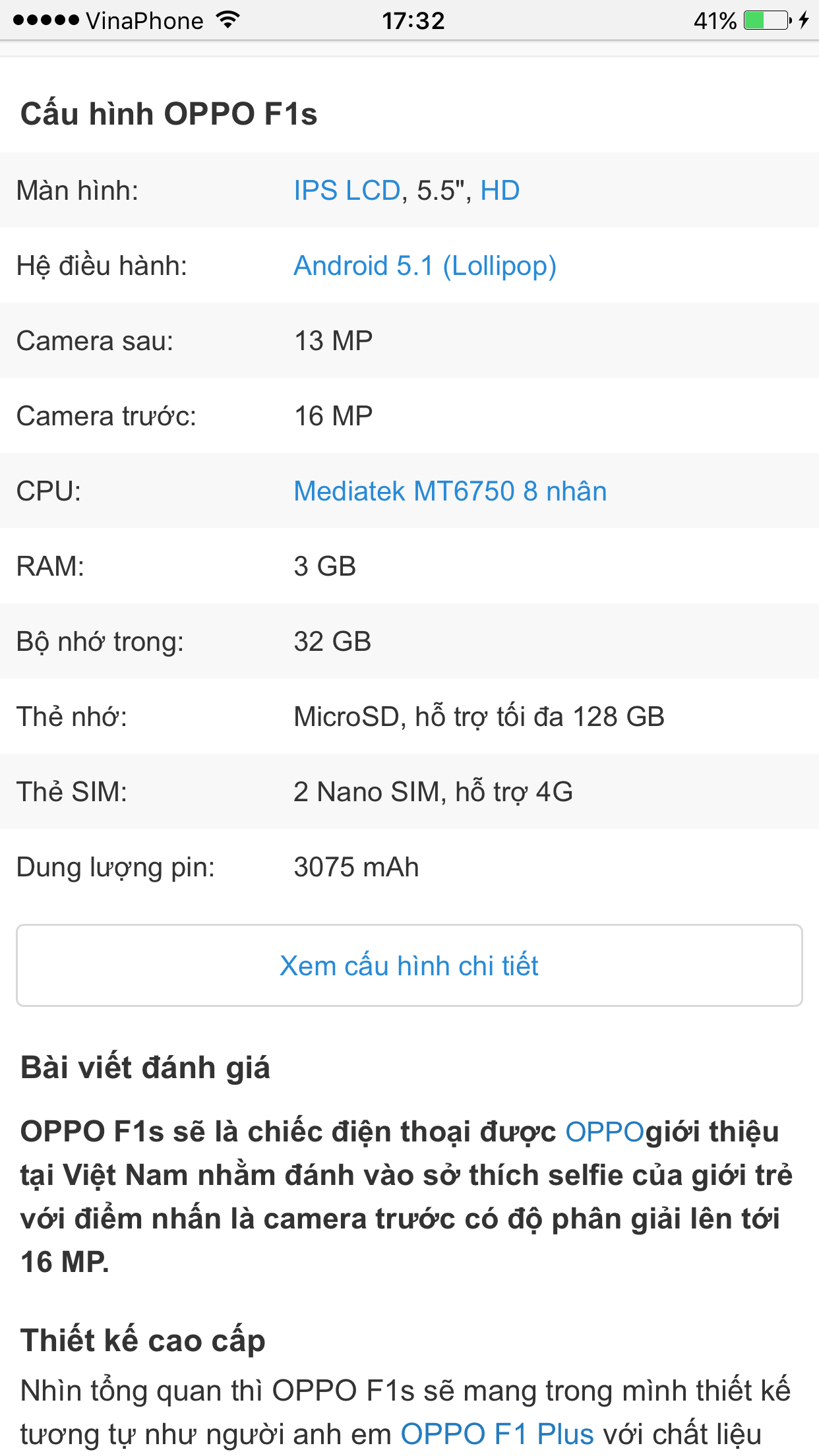This screenshot has height=1456, width=819.
Task: Tap the HD resolution link
Action: pyautogui.click(x=500, y=191)
